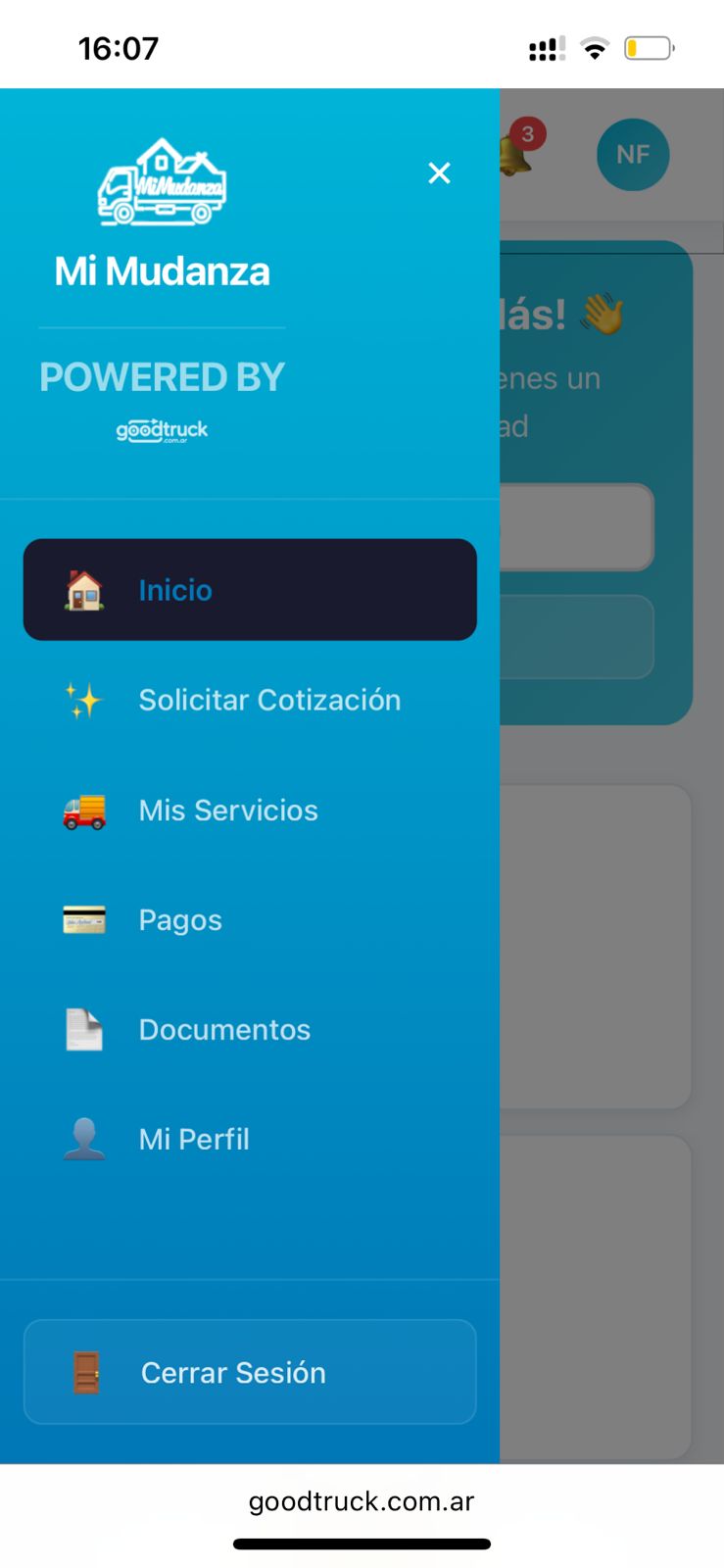Screen dimensions: 724x1568
Task: Tap the Mi Mudanza truck logo
Action: [162, 186]
